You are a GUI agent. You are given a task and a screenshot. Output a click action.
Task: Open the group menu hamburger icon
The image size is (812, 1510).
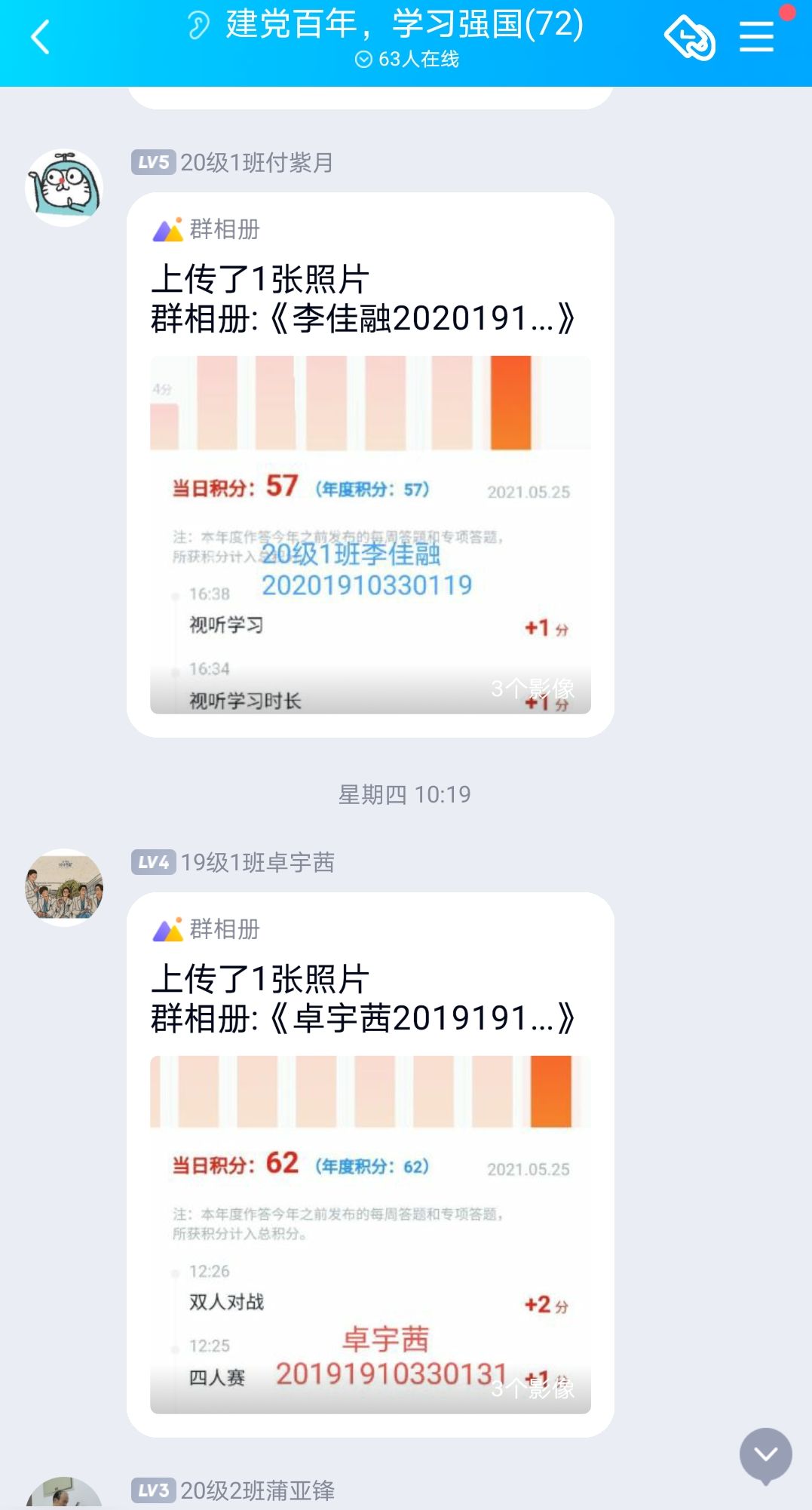[756, 37]
